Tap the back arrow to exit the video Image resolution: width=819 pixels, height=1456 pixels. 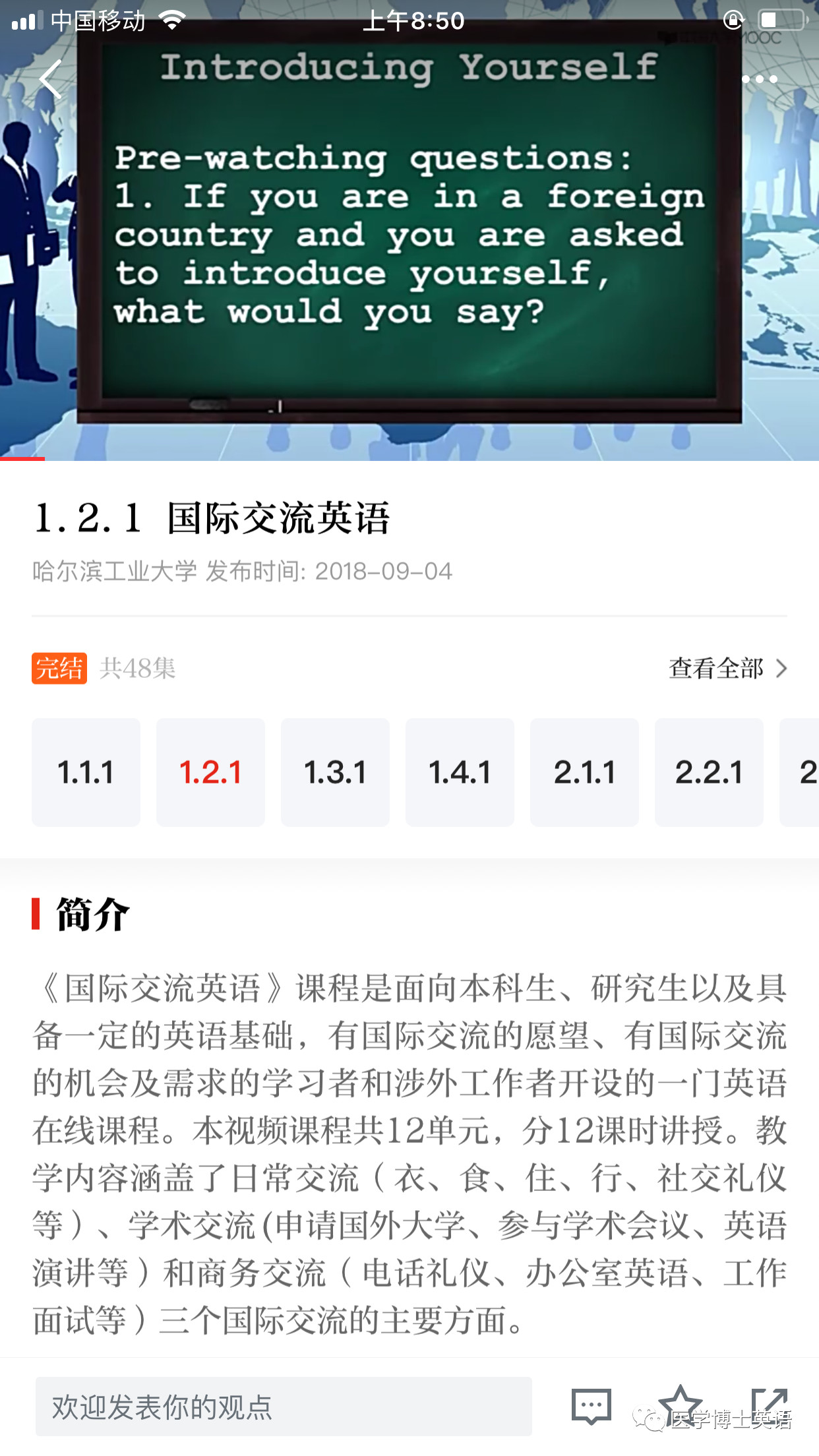[x=49, y=78]
